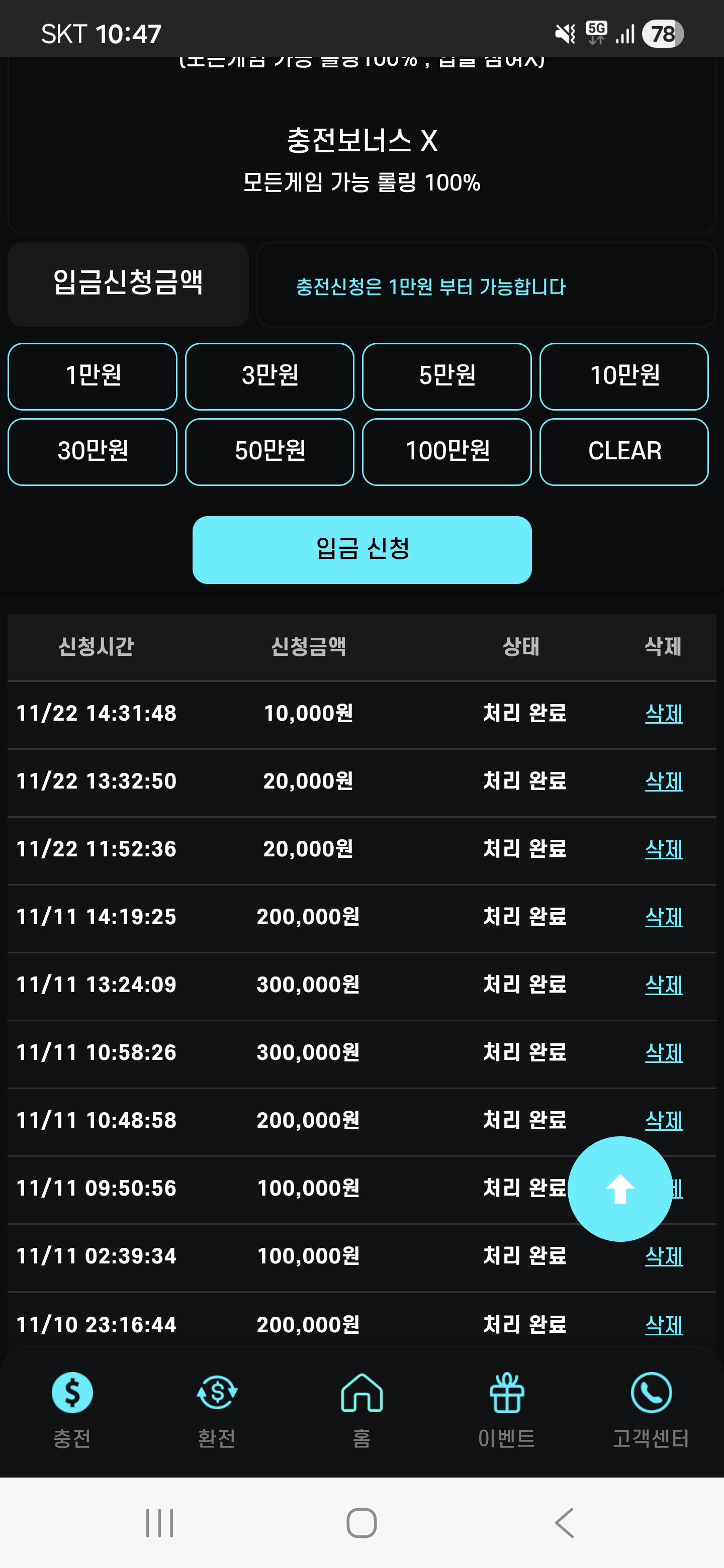Pick the 100만원 amount button
Screen dimensions: 724x1568
coord(446,452)
